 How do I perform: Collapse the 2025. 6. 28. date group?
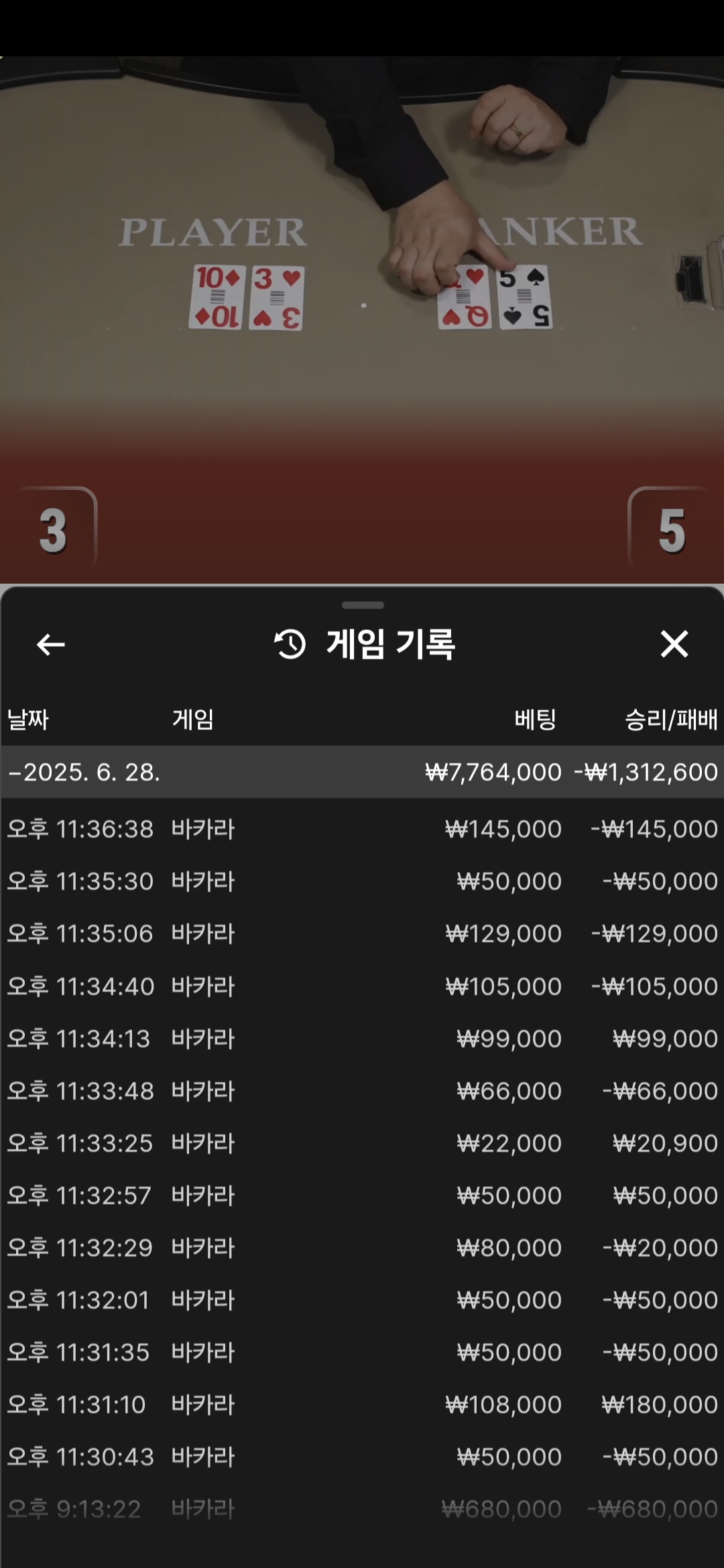(x=362, y=772)
